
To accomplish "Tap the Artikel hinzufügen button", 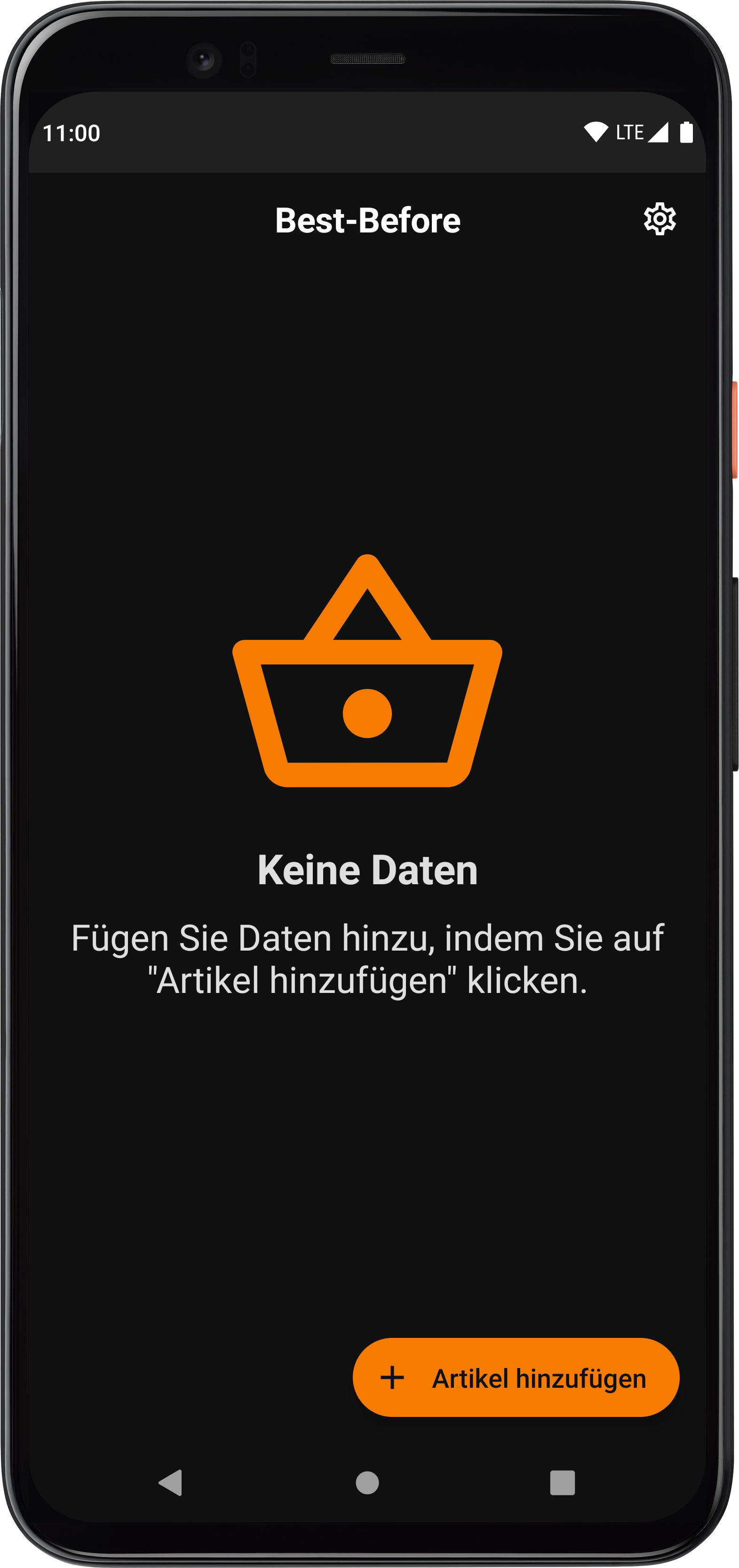I will coord(516,1378).
